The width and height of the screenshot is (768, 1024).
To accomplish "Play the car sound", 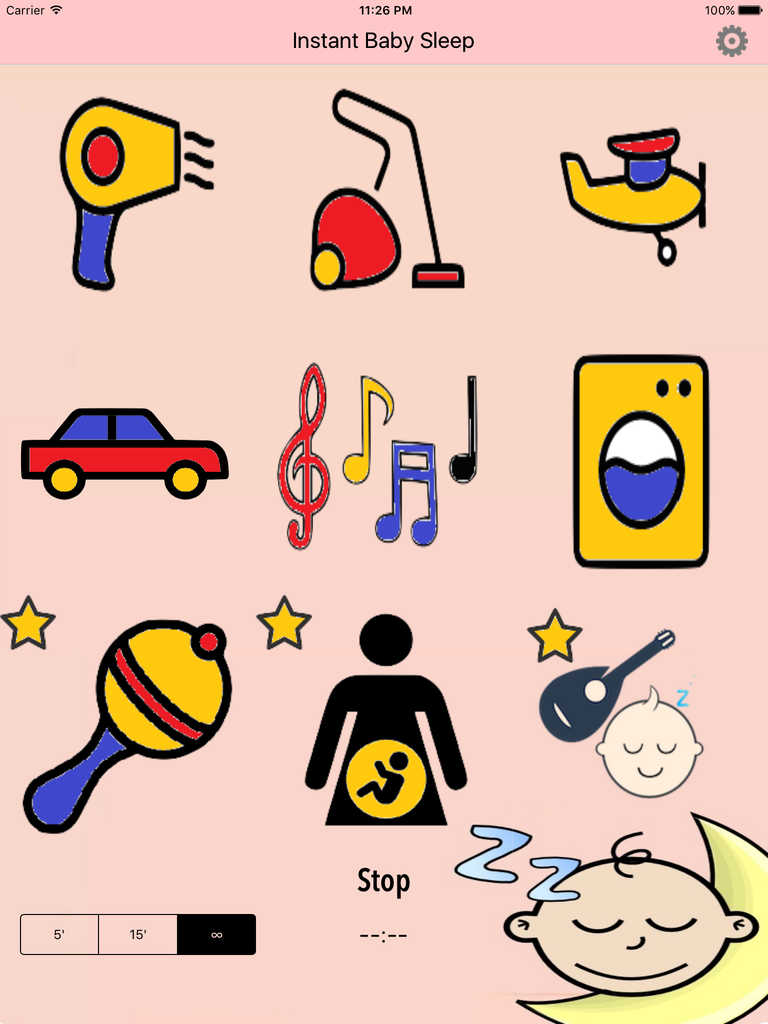I will point(125,453).
